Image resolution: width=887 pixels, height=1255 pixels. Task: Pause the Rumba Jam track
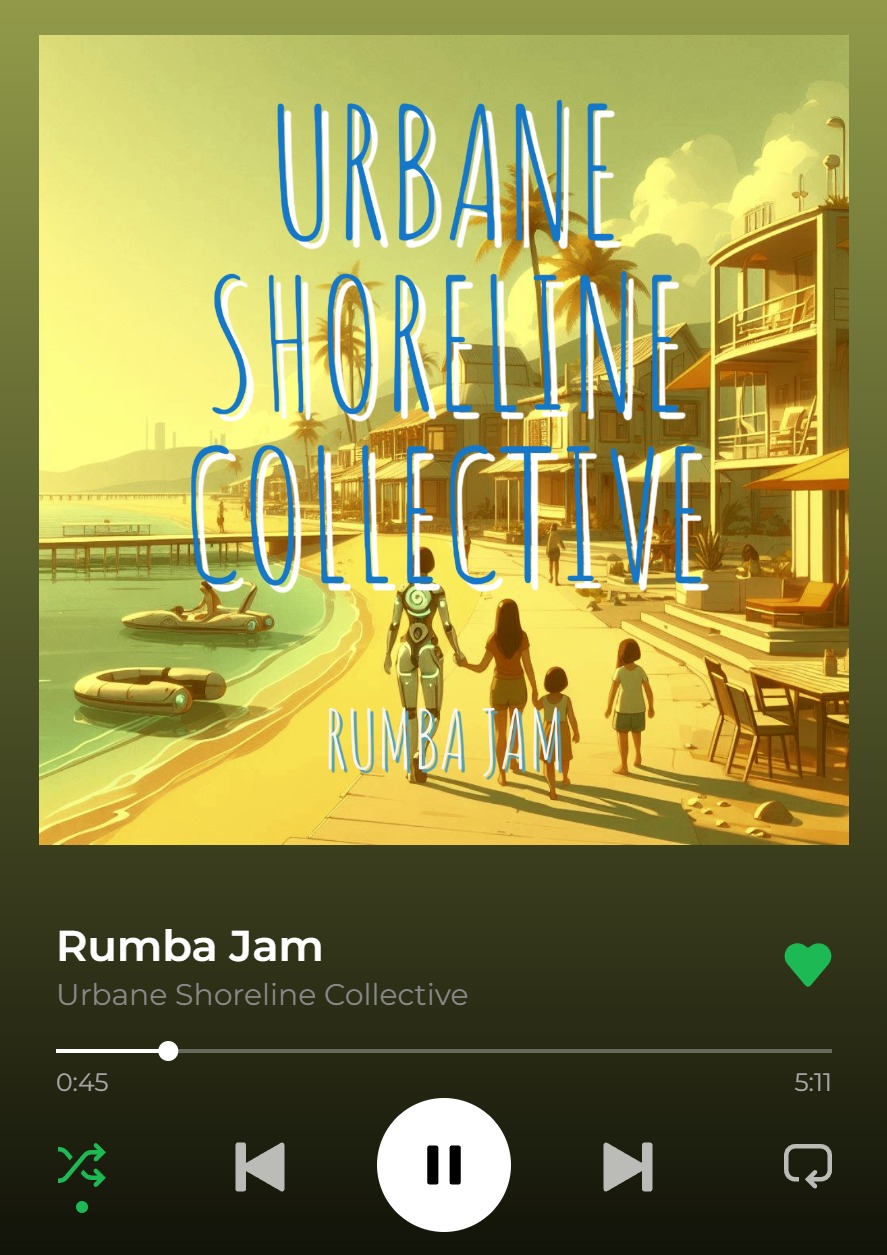443,1165
